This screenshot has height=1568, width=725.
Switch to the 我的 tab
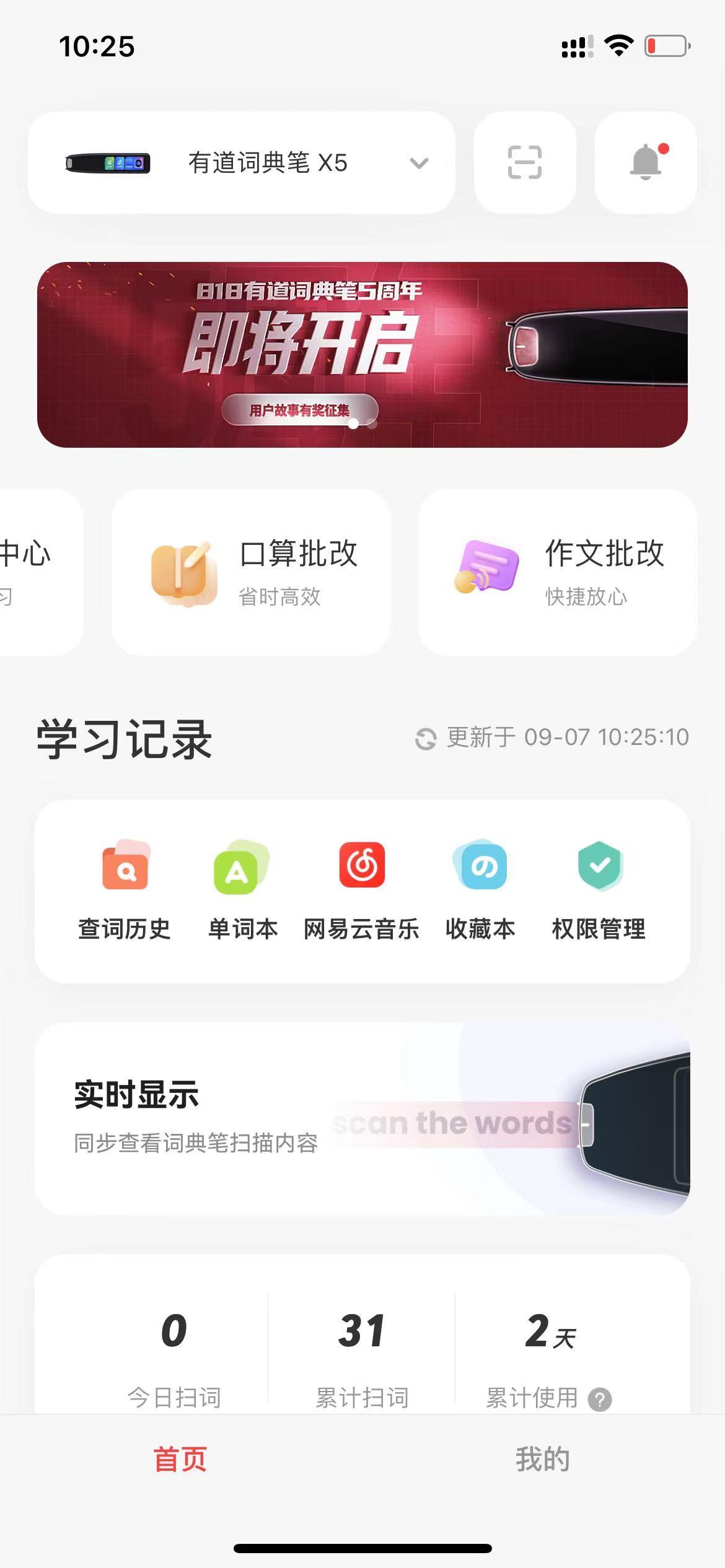[x=543, y=1459]
